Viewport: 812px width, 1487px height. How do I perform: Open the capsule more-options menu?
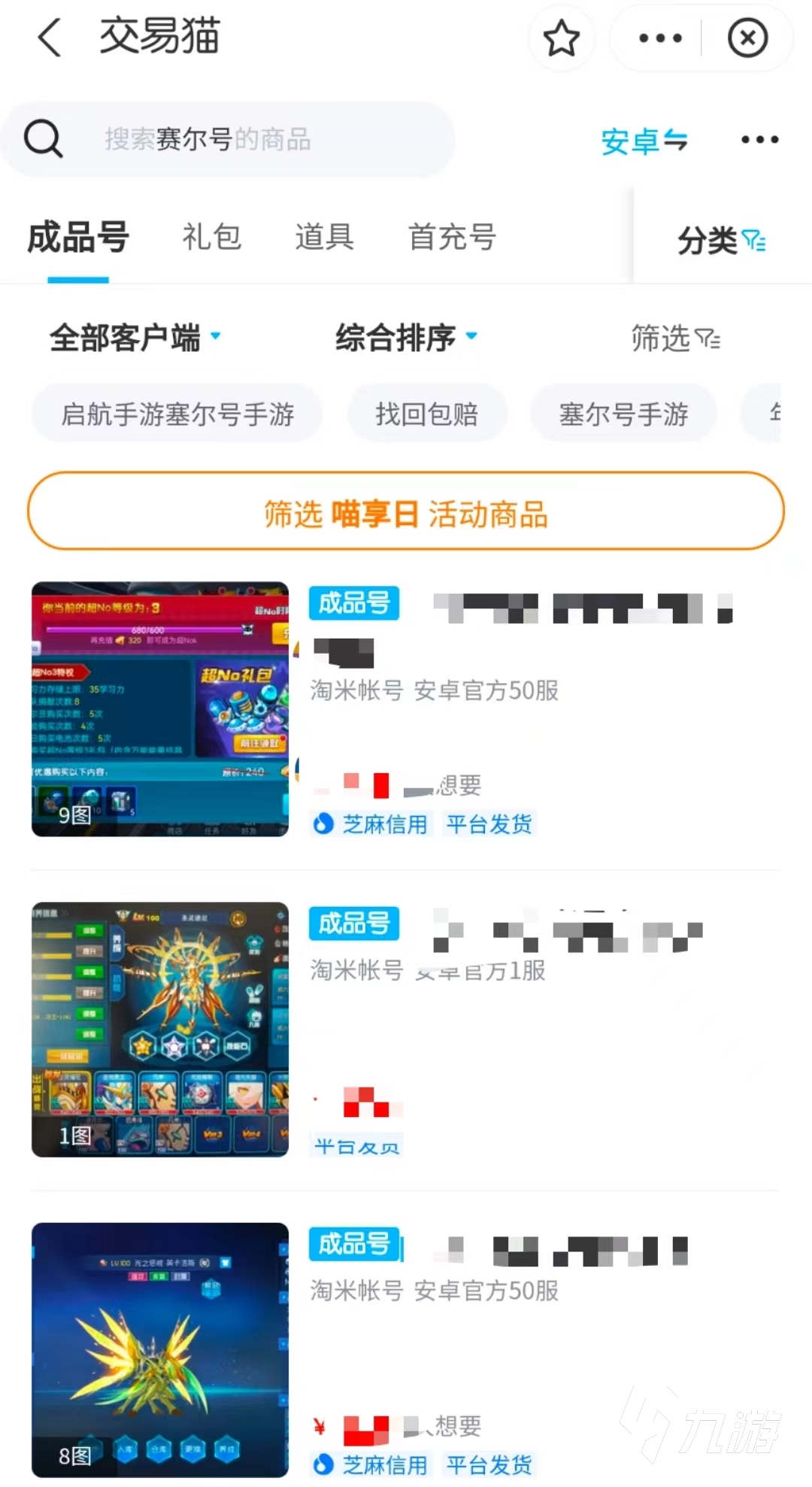[659, 38]
